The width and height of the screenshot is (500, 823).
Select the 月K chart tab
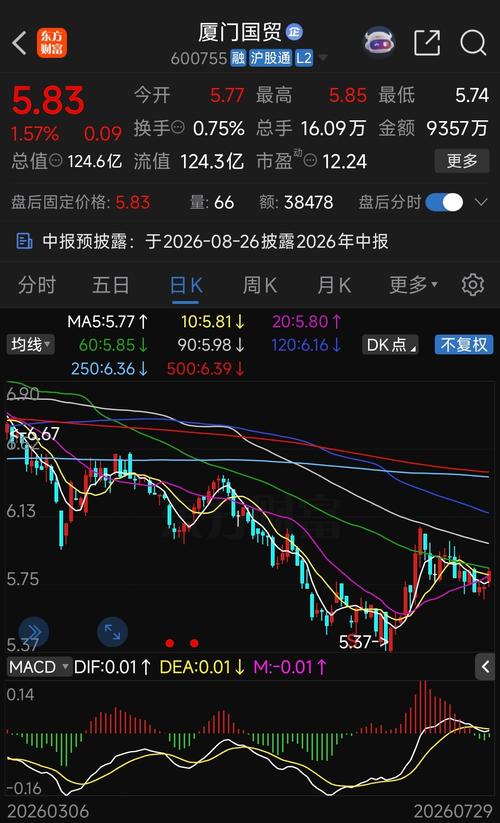334,285
